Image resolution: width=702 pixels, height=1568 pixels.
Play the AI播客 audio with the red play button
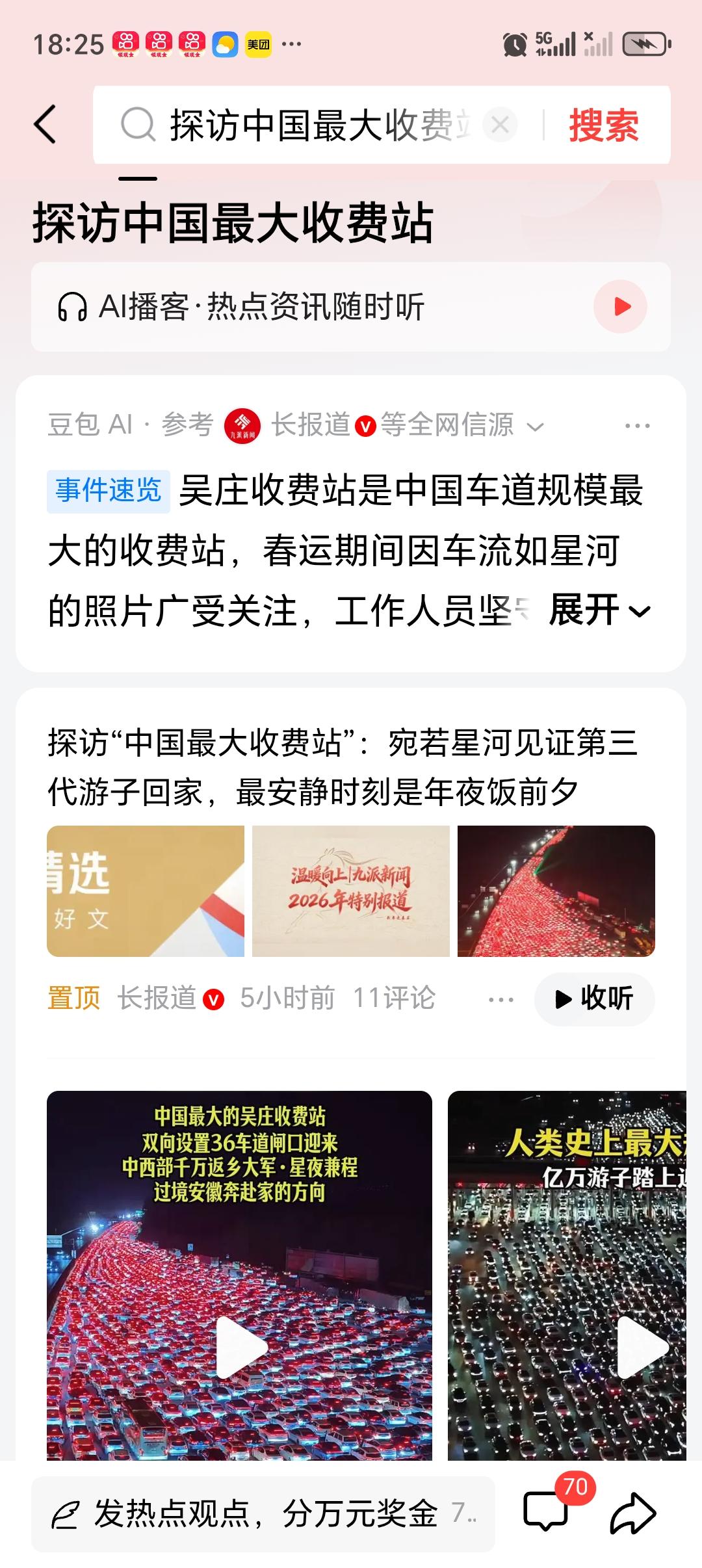click(x=622, y=306)
